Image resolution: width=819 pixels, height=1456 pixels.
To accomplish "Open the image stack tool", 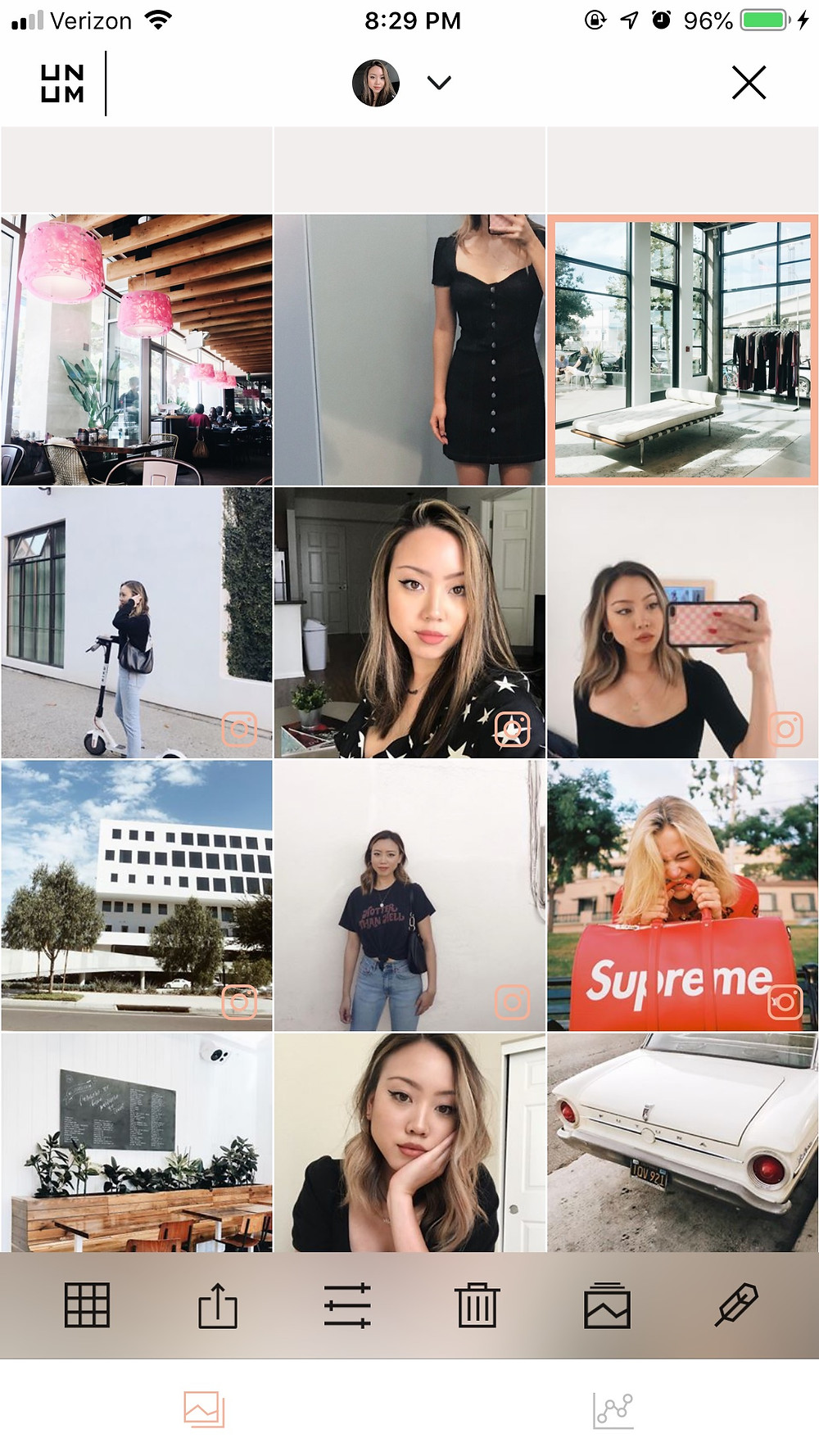I will (607, 1305).
